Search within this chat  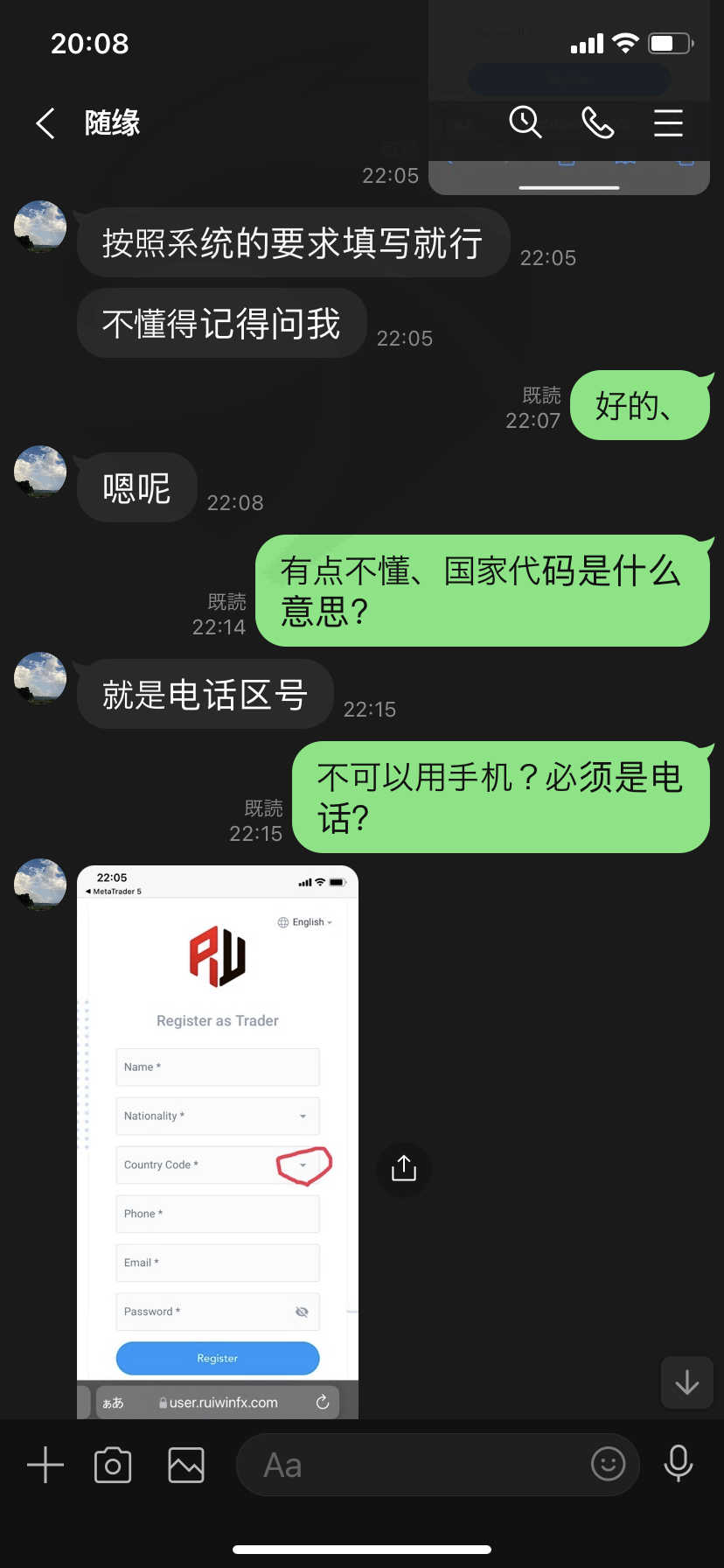[x=526, y=122]
